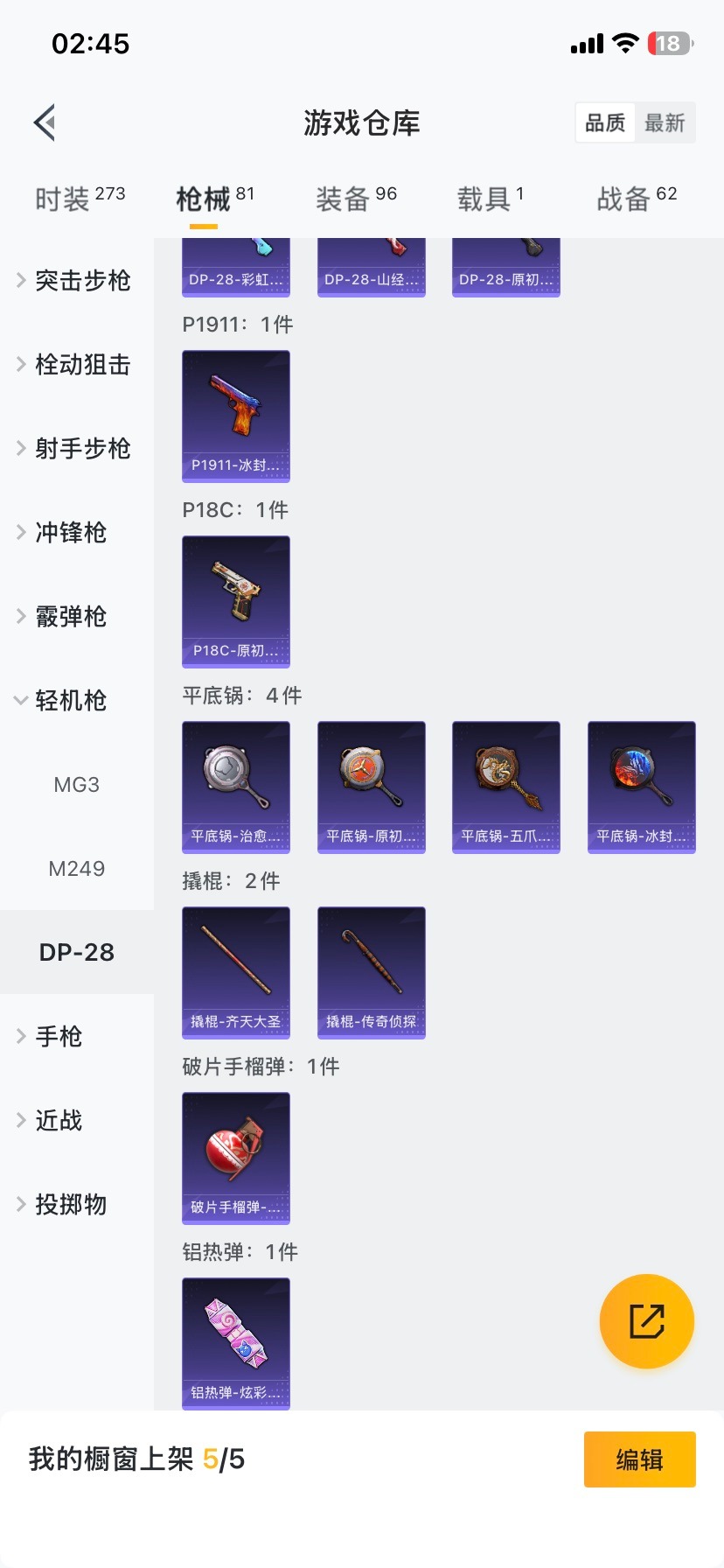The height and width of the screenshot is (1568, 724).
Task: Open the 撬棍-传奇侦探 crowbar skin
Action: tap(371, 972)
